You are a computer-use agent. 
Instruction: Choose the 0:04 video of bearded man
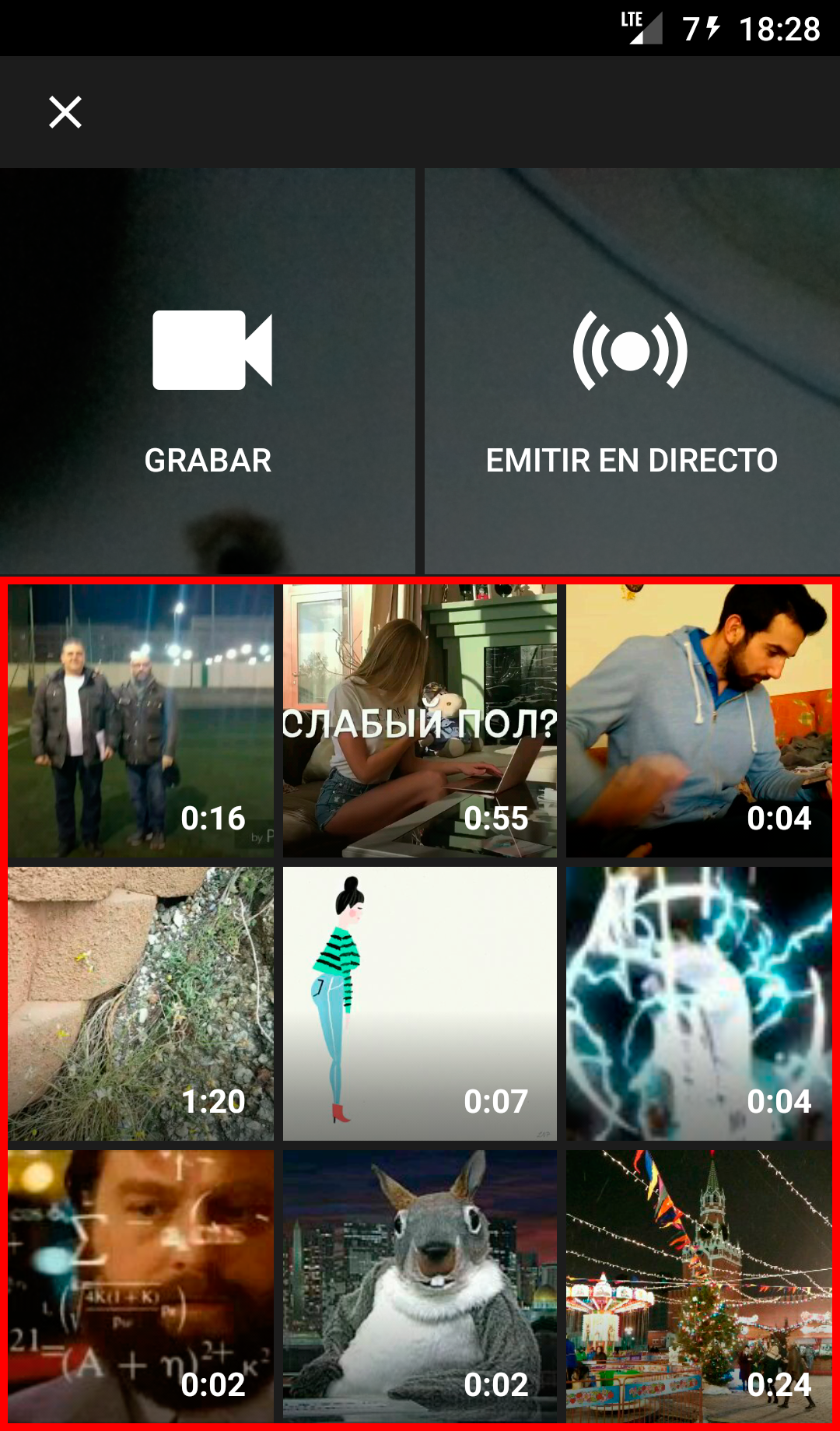[698, 721]
